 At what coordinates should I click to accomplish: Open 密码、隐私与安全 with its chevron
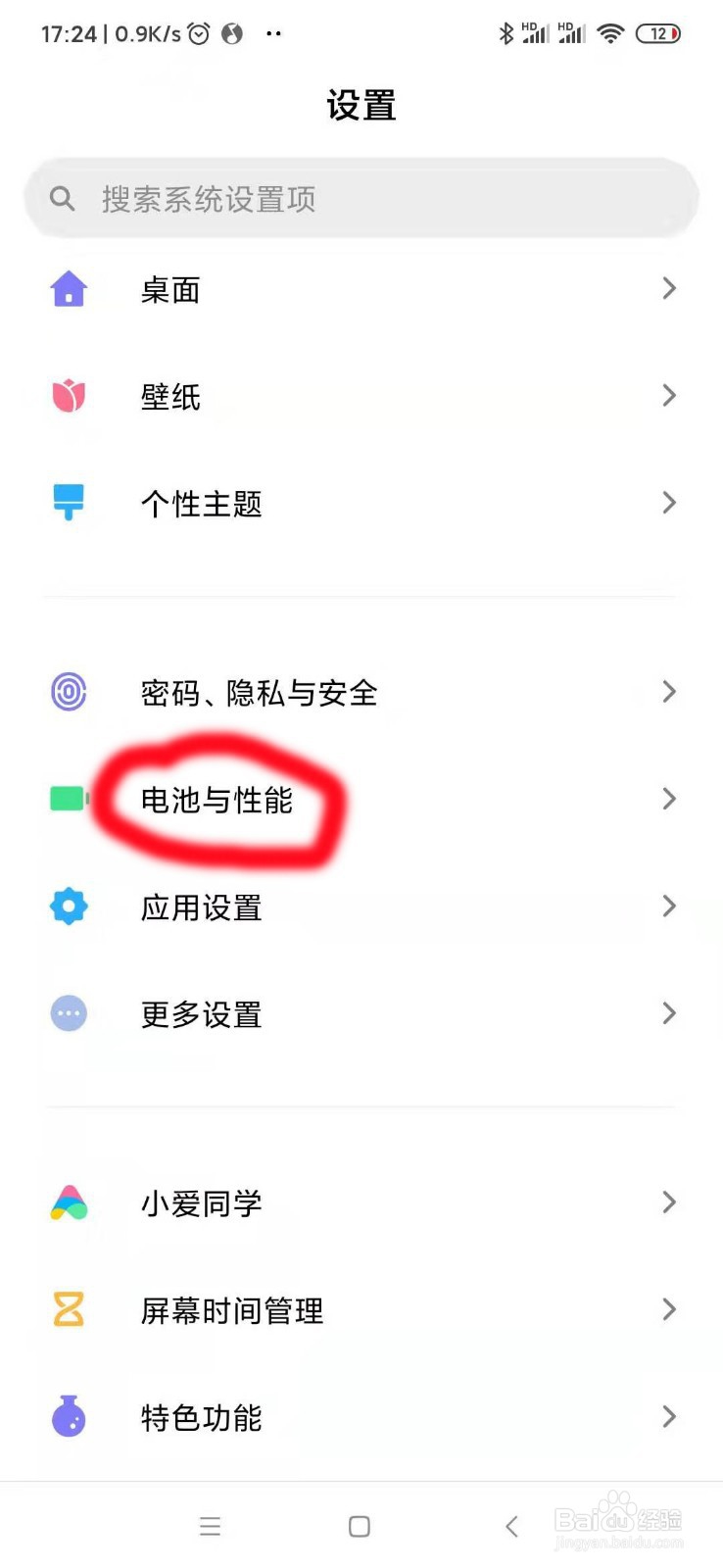coord(669,692)
